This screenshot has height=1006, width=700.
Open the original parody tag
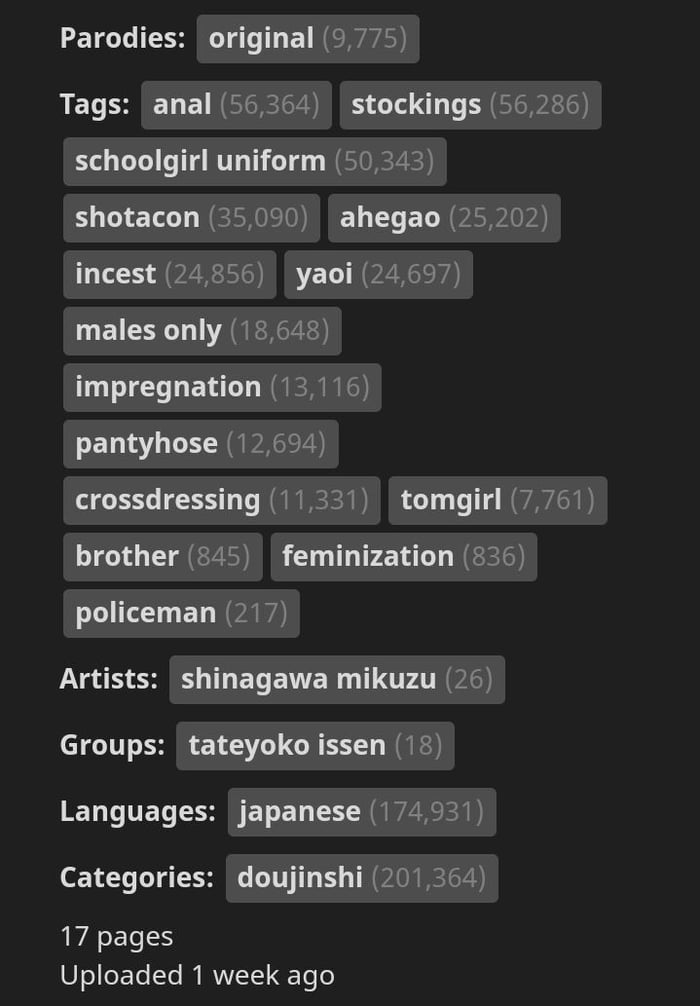coord(308,39)
